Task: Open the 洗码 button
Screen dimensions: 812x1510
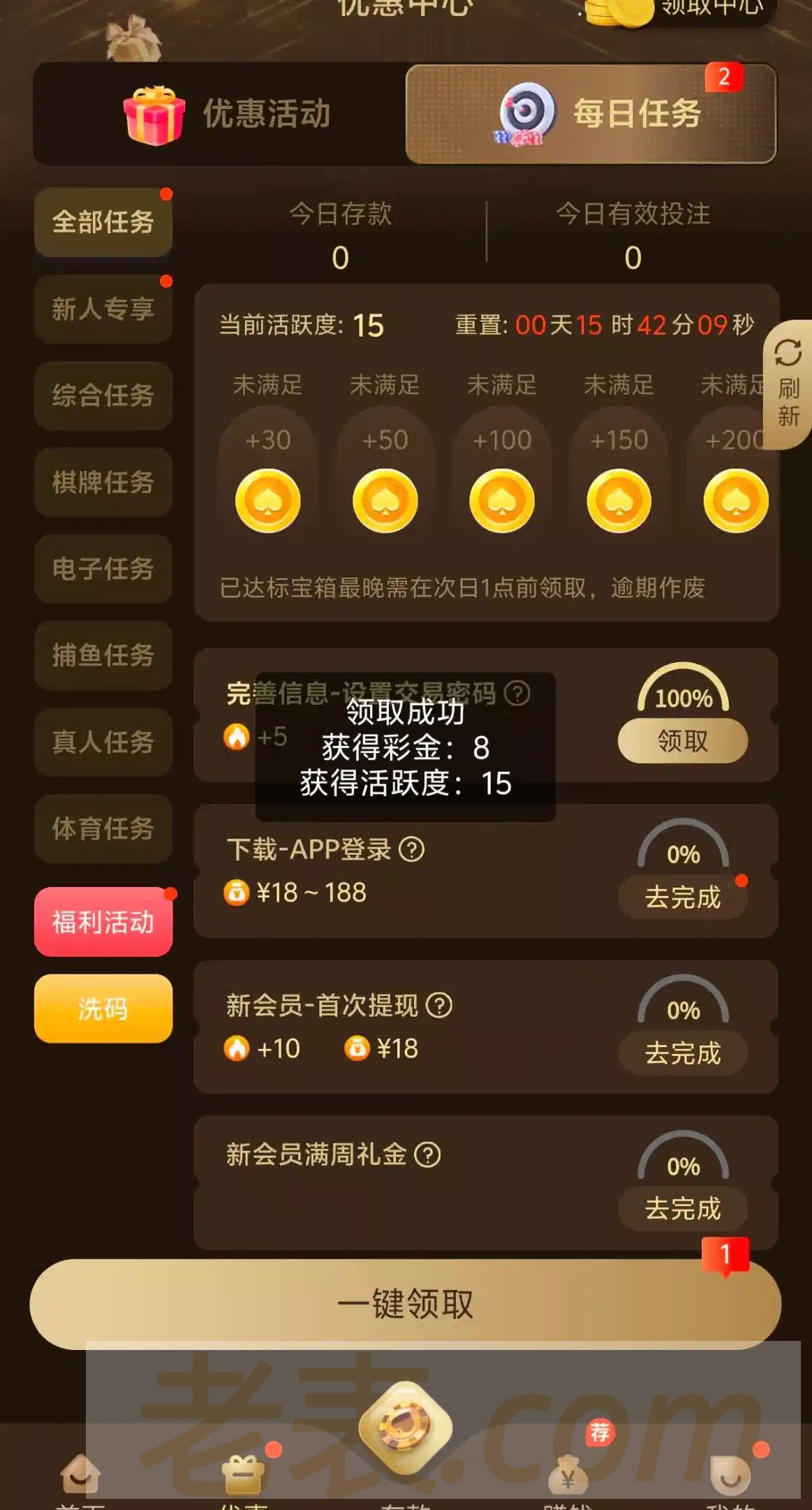Action: click(x=103, y=1009)
